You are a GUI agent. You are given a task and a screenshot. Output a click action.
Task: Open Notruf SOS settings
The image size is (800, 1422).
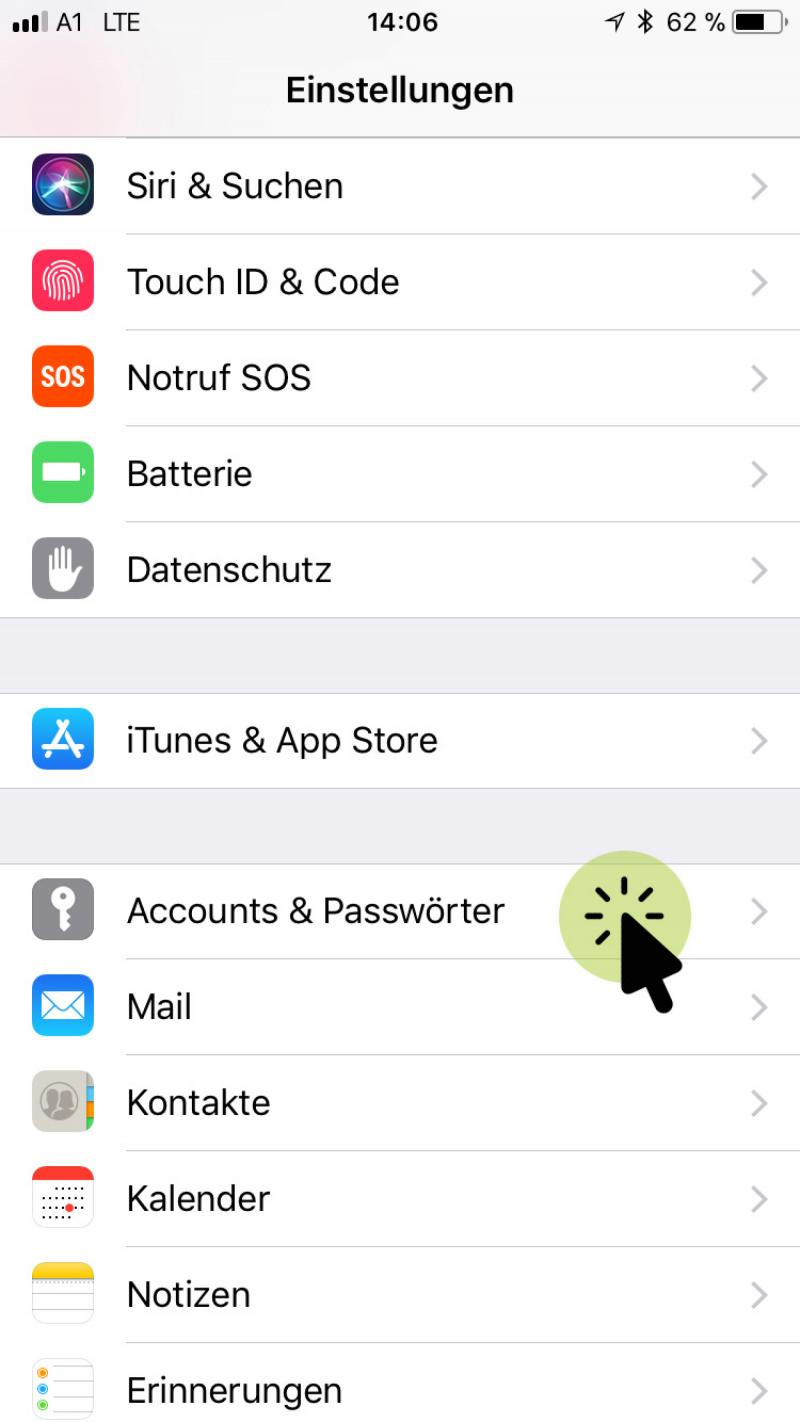pyautogui.click(x=219, y=378)
